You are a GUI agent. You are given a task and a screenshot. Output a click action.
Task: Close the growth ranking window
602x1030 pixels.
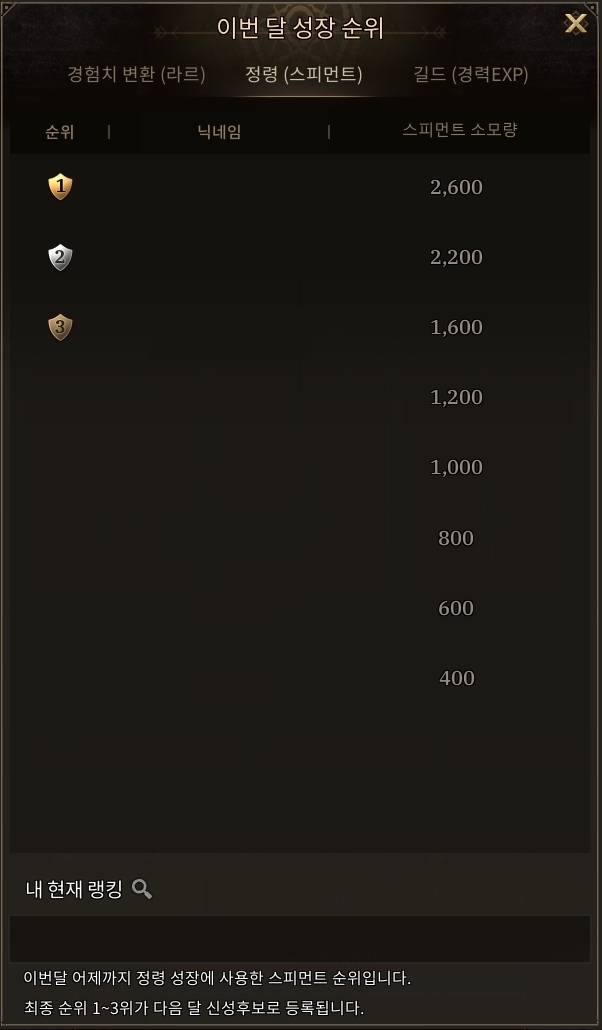point(575,24)
